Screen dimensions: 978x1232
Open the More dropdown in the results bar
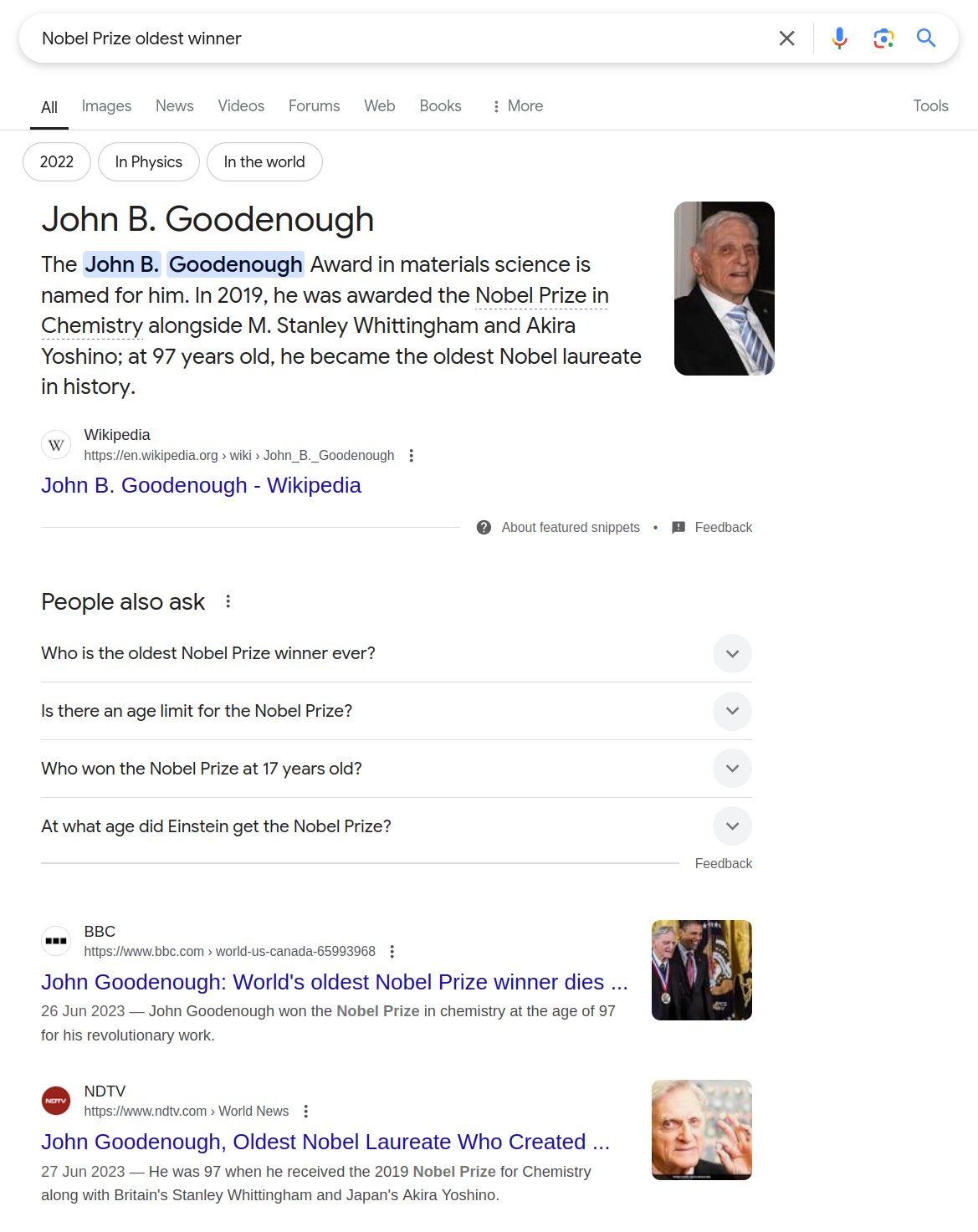click(517, 105)
